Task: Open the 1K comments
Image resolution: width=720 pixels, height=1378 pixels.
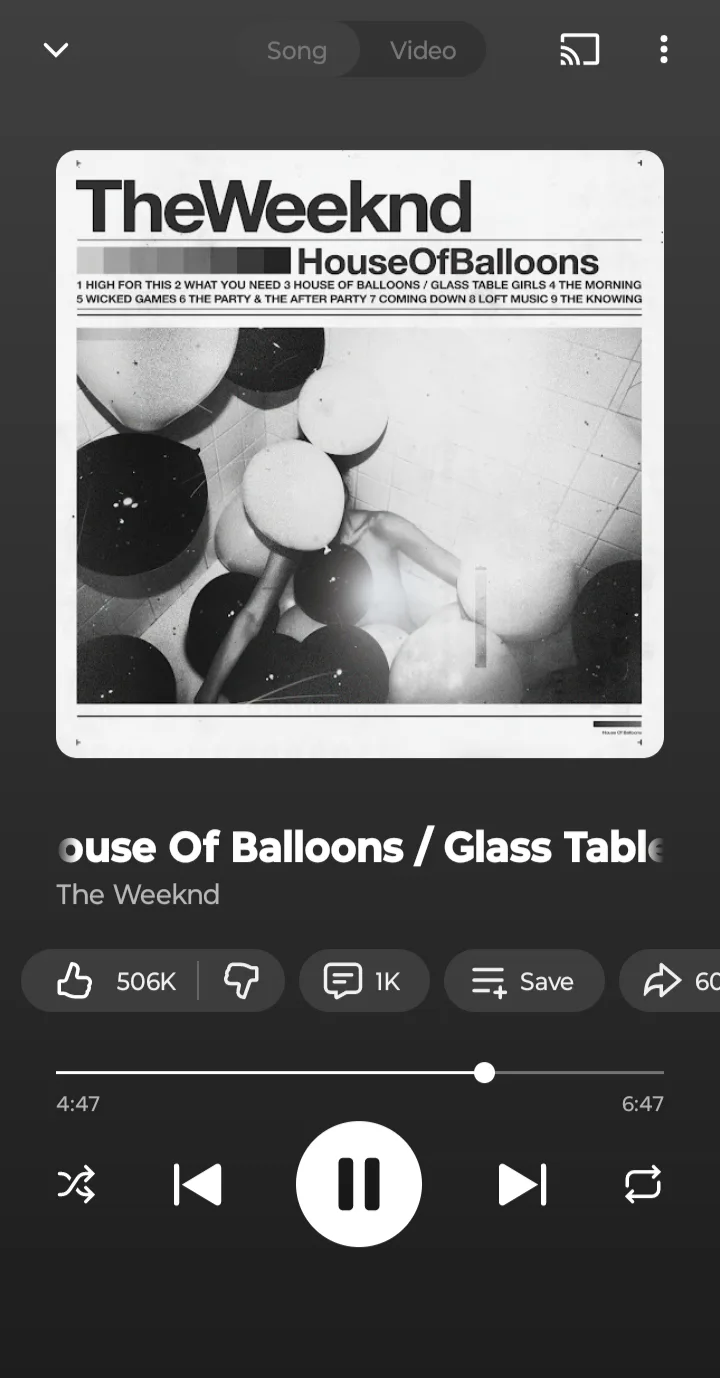Action: [x=364, y=981]
